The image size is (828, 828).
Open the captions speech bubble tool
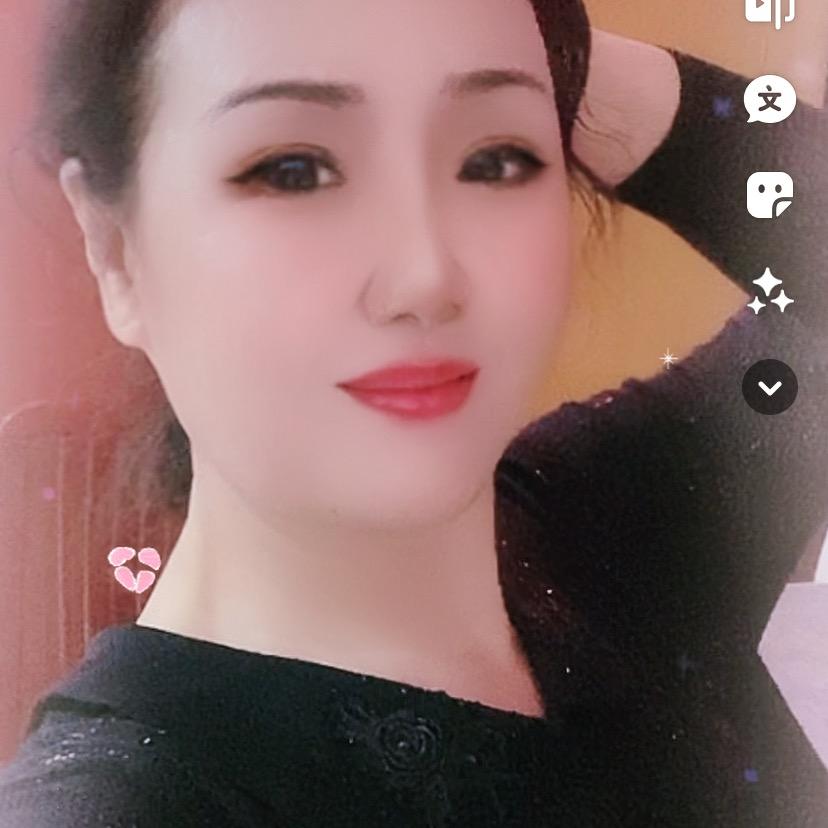click(769, 100)
